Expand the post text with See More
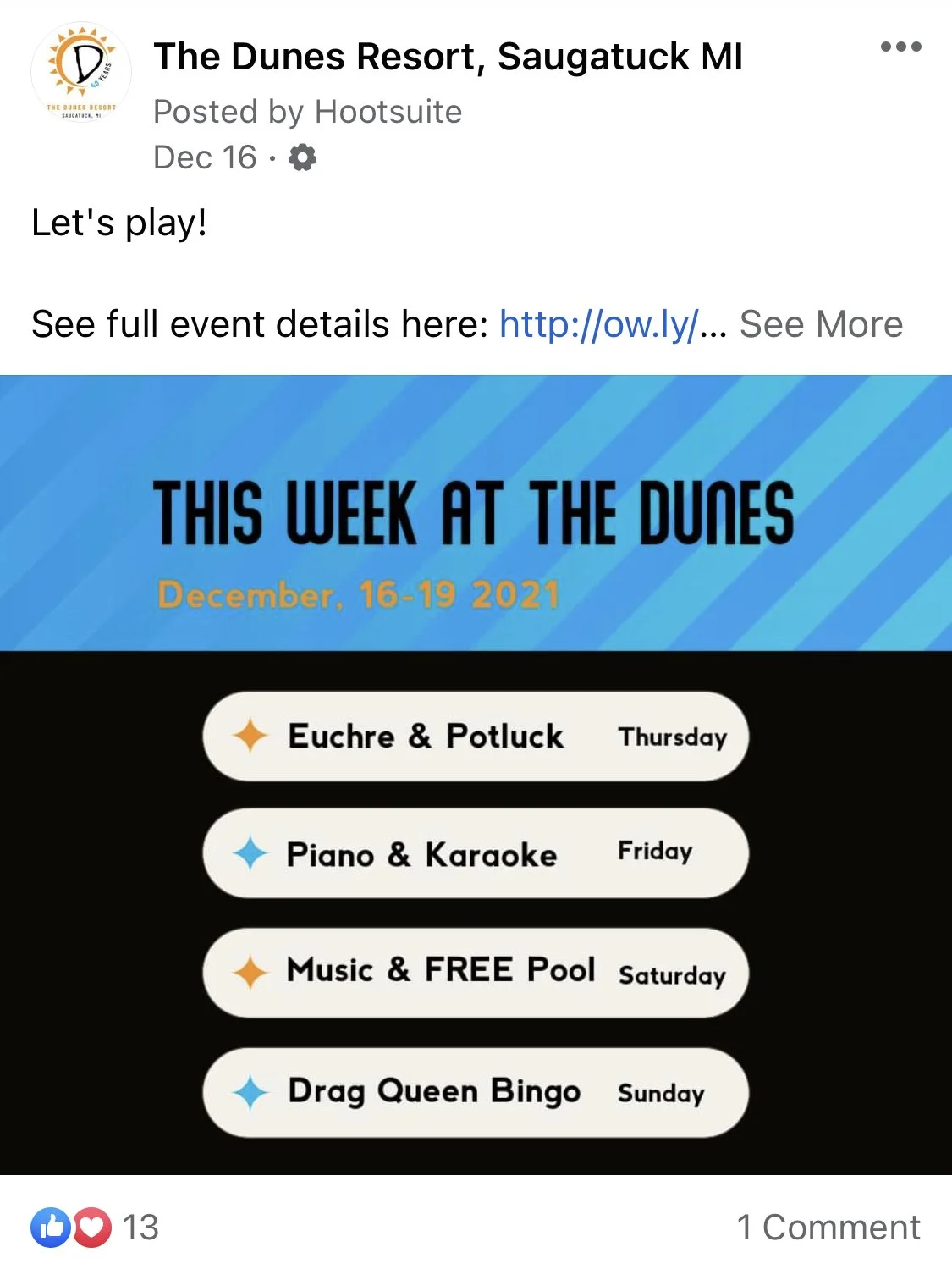The image size is (952, 1269). 821,324
